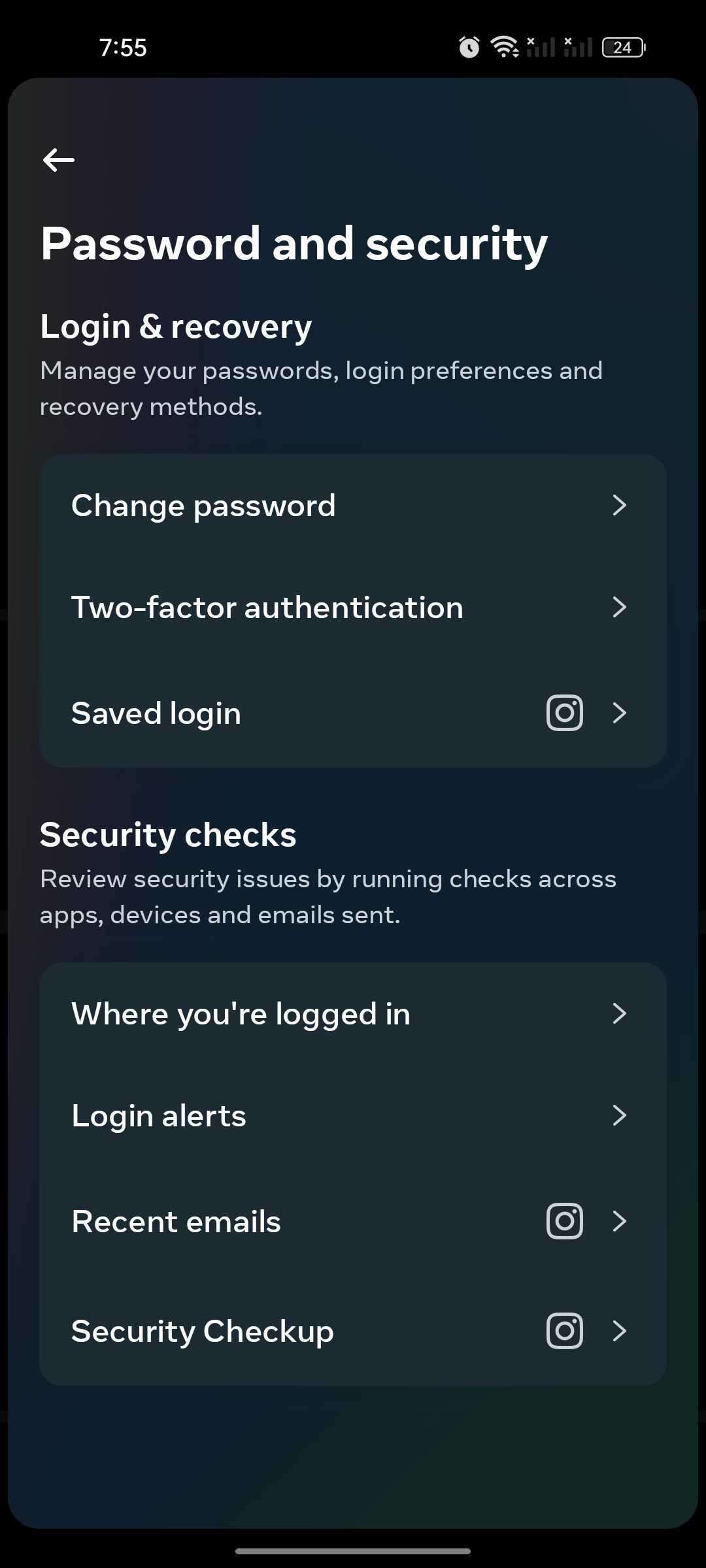Tap the Login & recovery section heading
The height and width of the screenshot is (1568, 706).
176,326
